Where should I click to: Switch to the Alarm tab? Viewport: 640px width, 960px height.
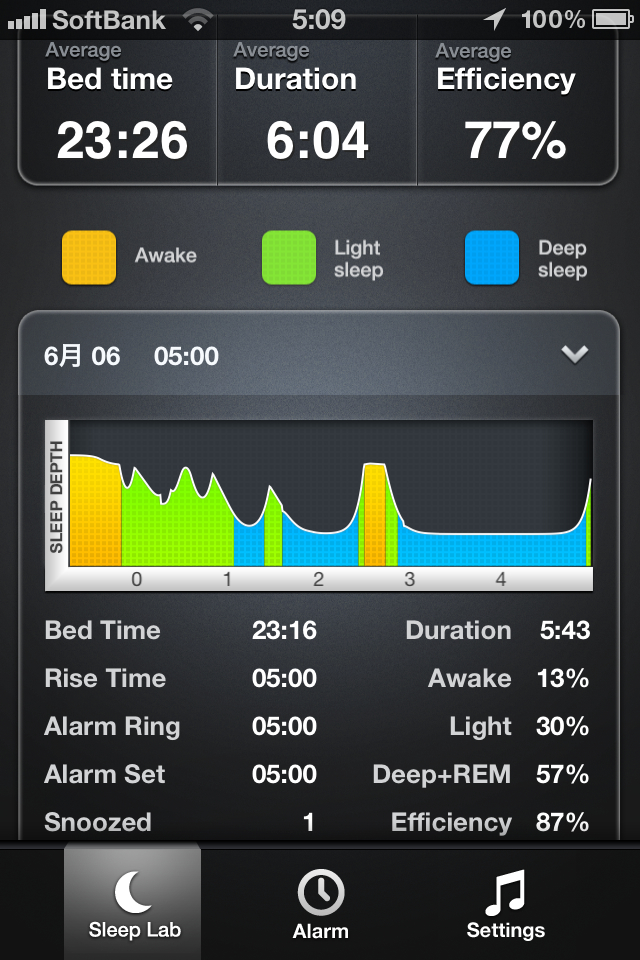(x=320, y=903)
